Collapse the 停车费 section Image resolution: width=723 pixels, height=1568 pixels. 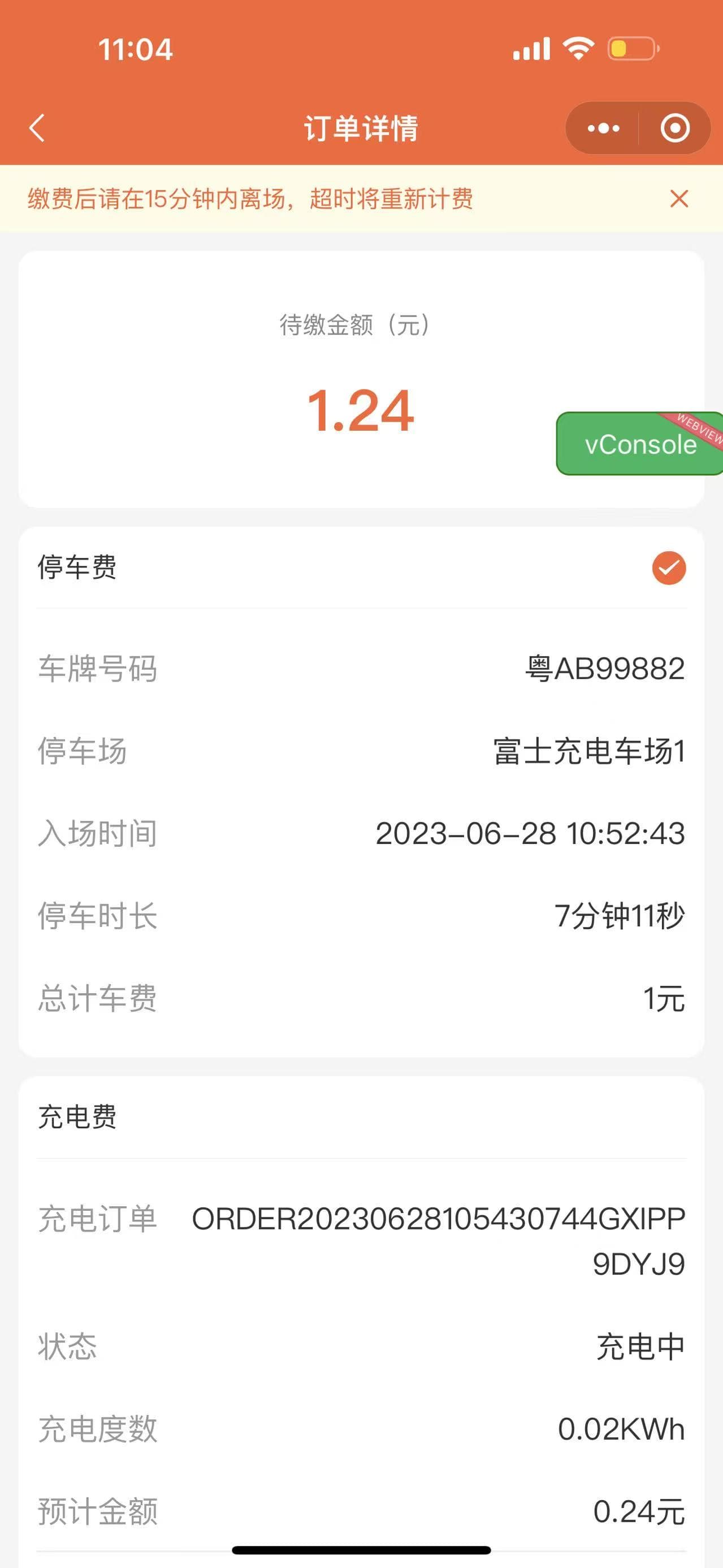[78, 568]
